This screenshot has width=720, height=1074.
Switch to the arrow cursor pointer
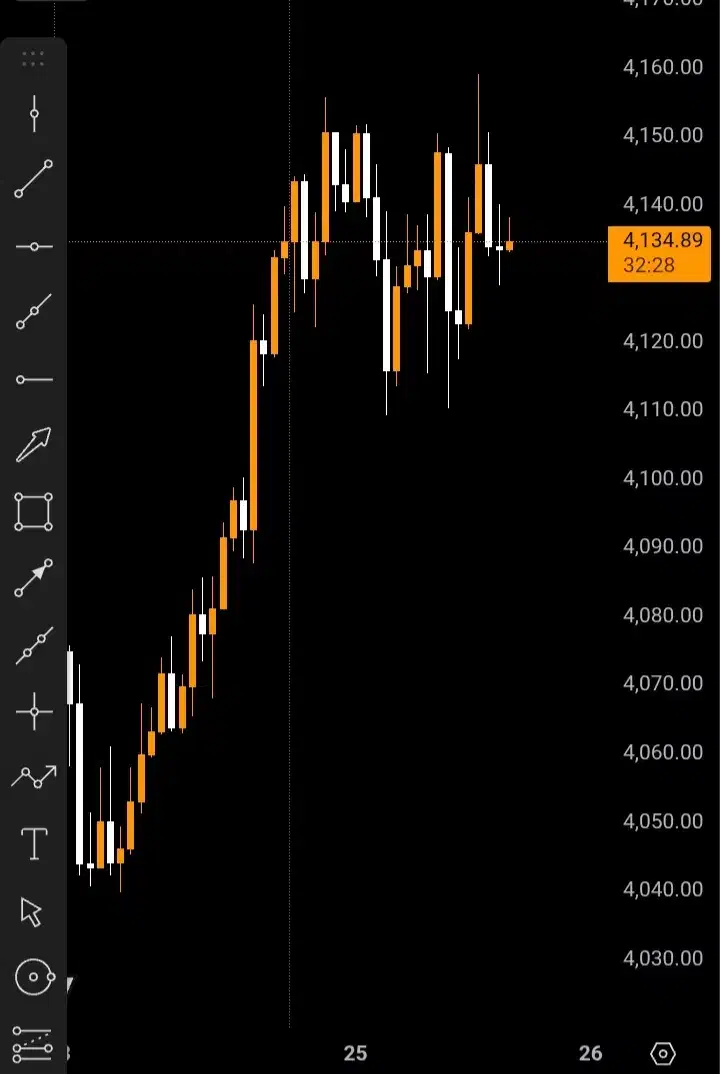coord(32,911)
